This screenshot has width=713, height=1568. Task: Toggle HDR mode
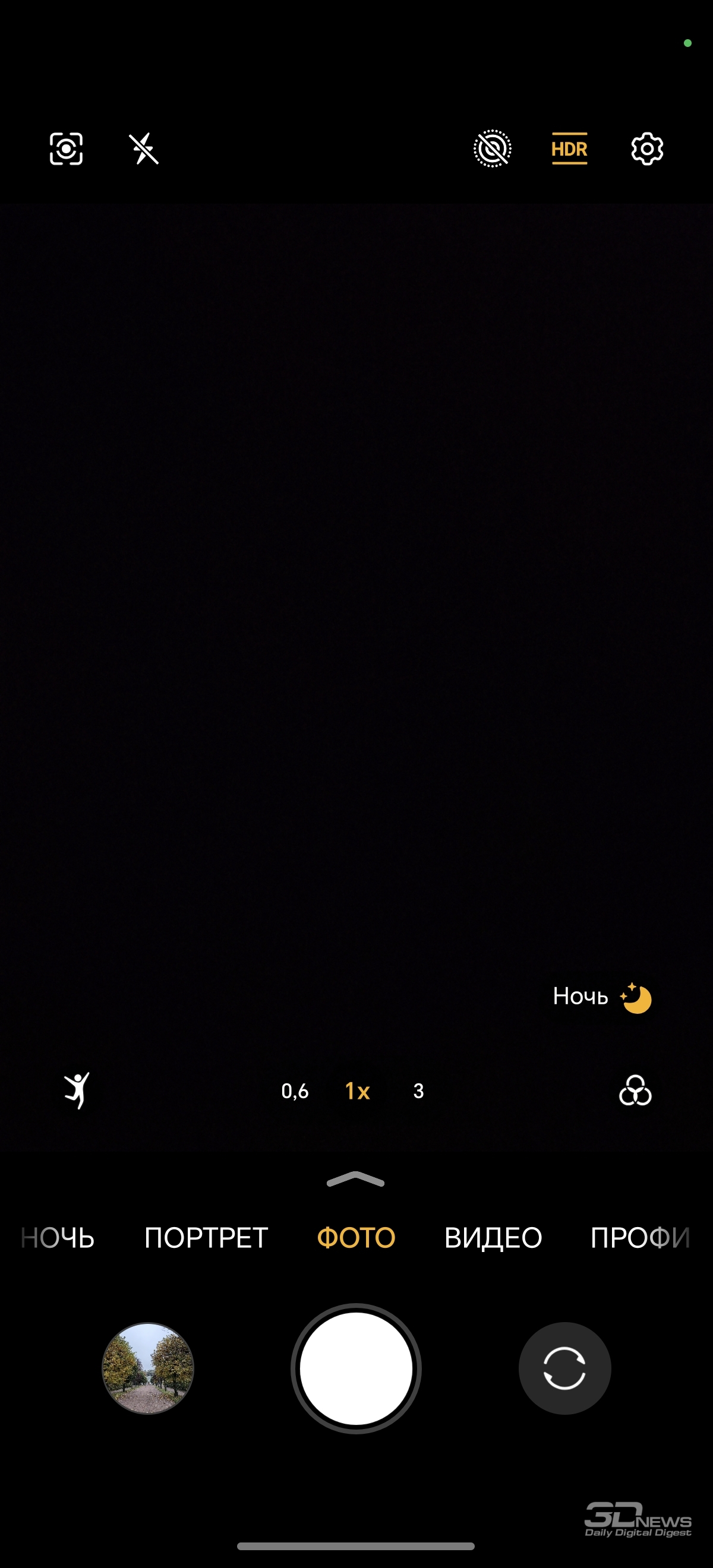[569, 148]
